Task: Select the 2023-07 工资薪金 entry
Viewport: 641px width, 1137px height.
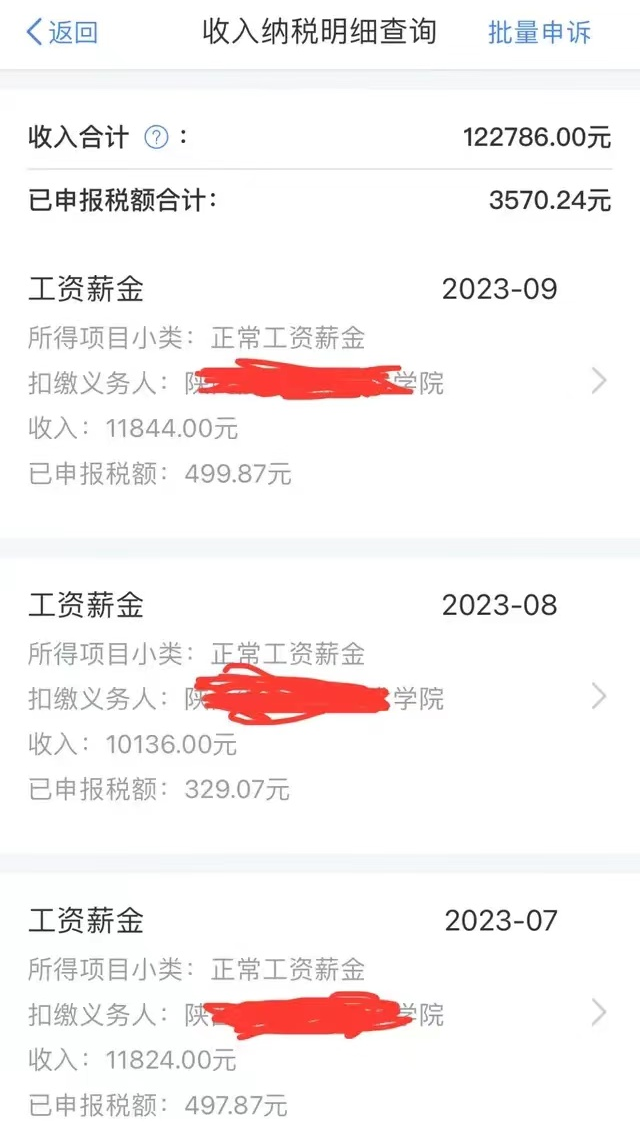Action: (x=320, y=1012)
